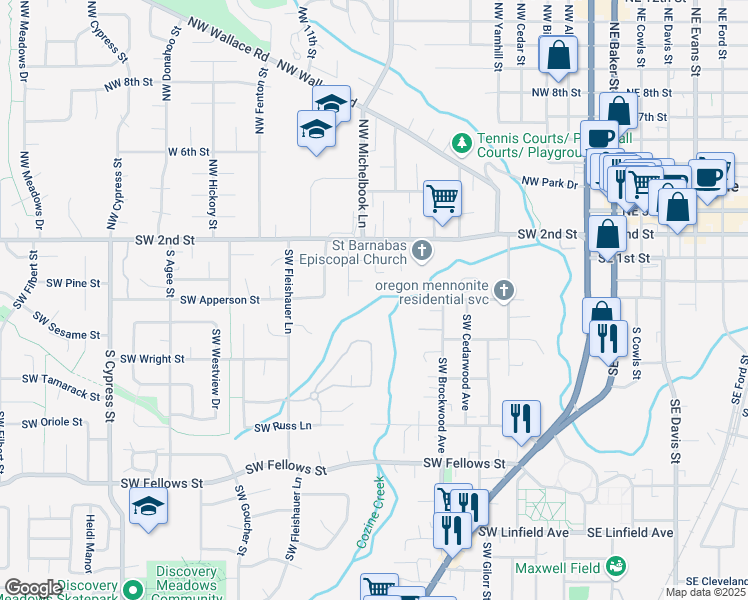Open the oregon mennonite residential svc marker

click(506, 290)
